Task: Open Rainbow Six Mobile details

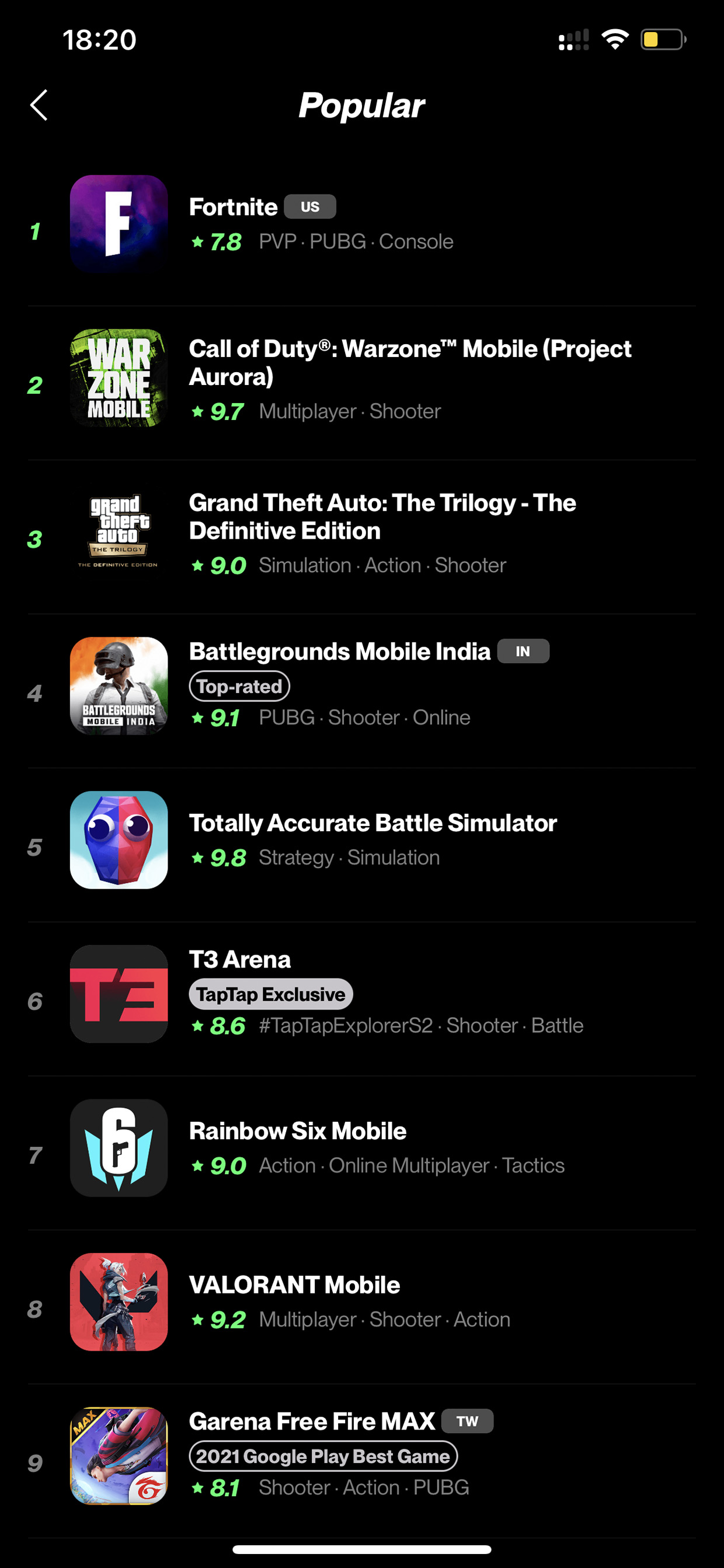Action: (362, 1153)
